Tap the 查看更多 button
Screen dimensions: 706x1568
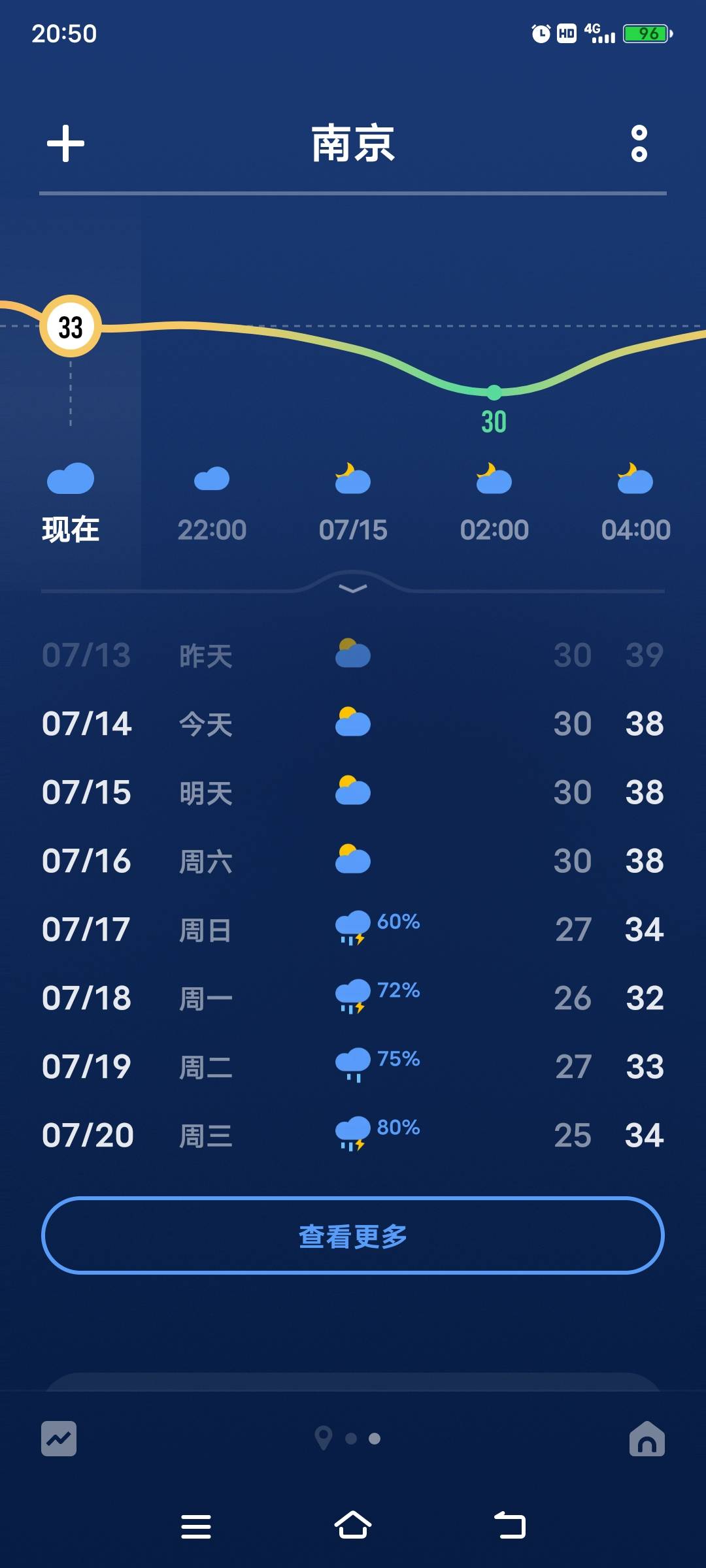(353, 1235)
